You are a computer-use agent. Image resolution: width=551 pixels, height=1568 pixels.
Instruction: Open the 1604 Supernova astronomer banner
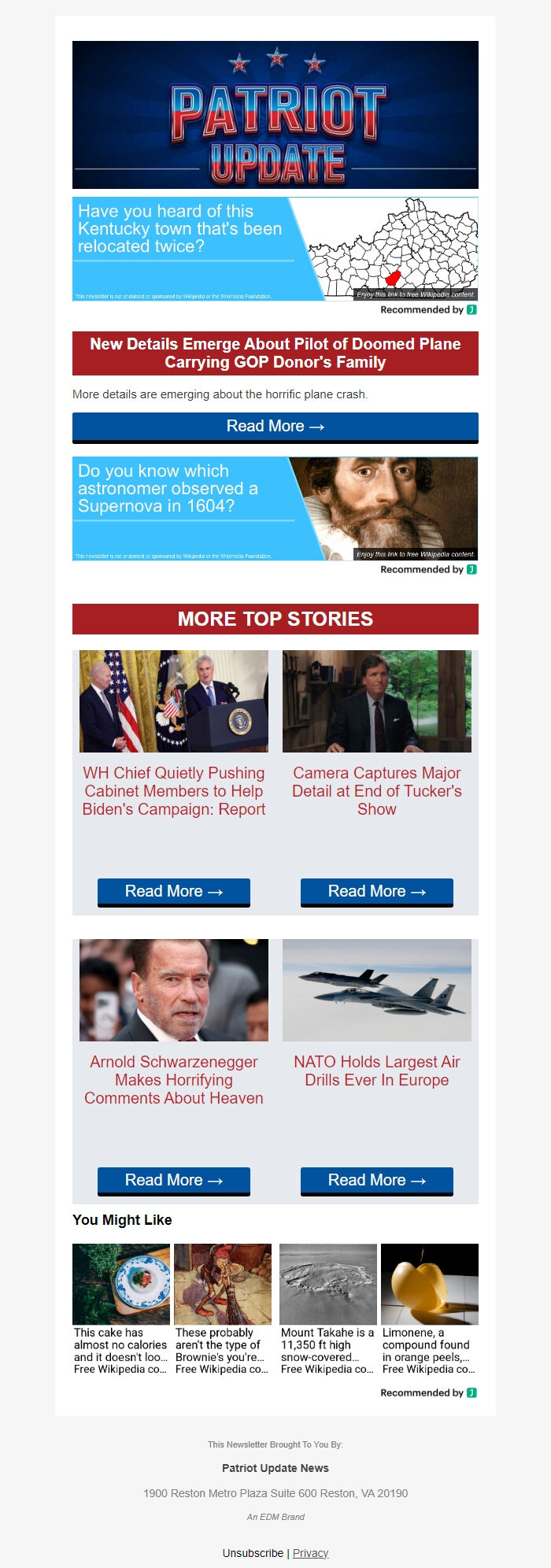[x=275, y=508]
